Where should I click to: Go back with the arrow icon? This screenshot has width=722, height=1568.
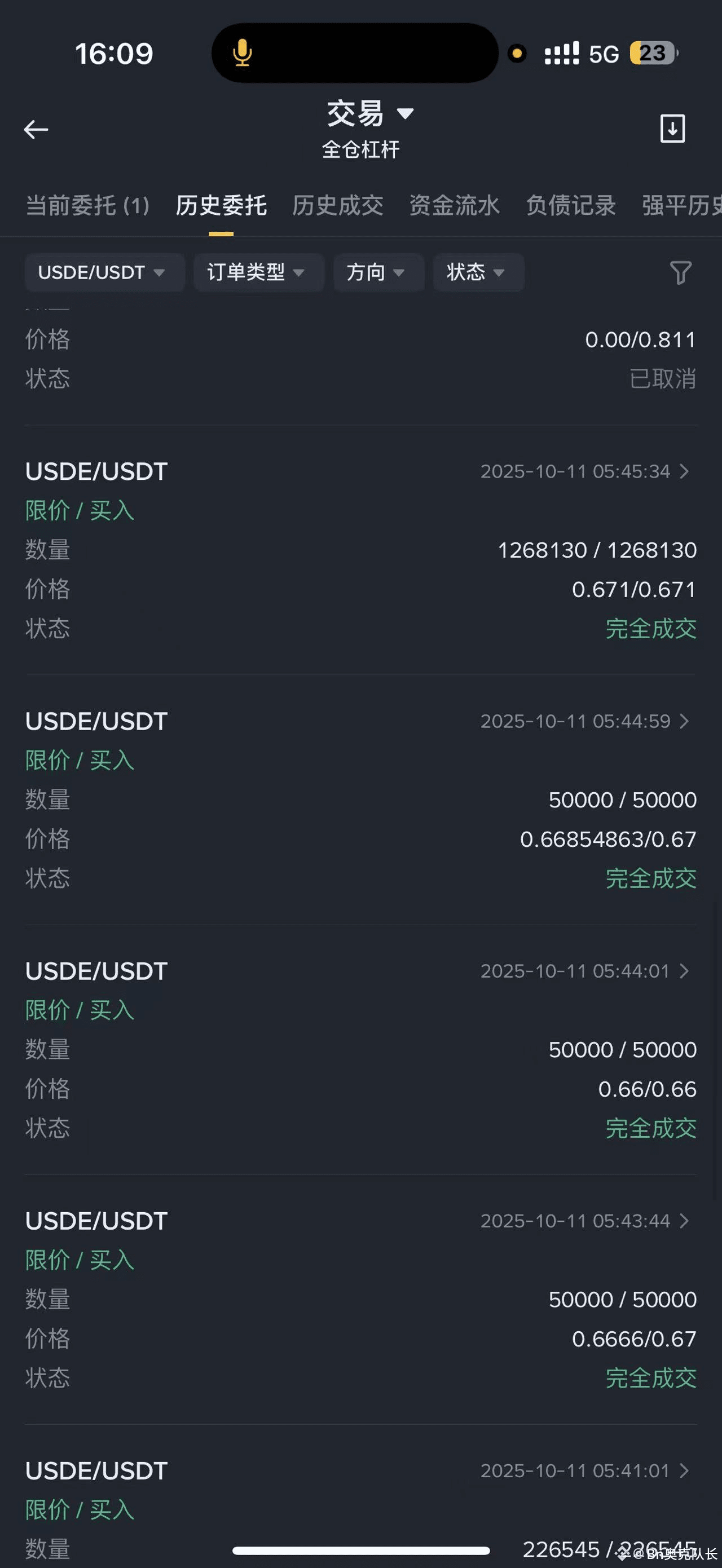36,130
